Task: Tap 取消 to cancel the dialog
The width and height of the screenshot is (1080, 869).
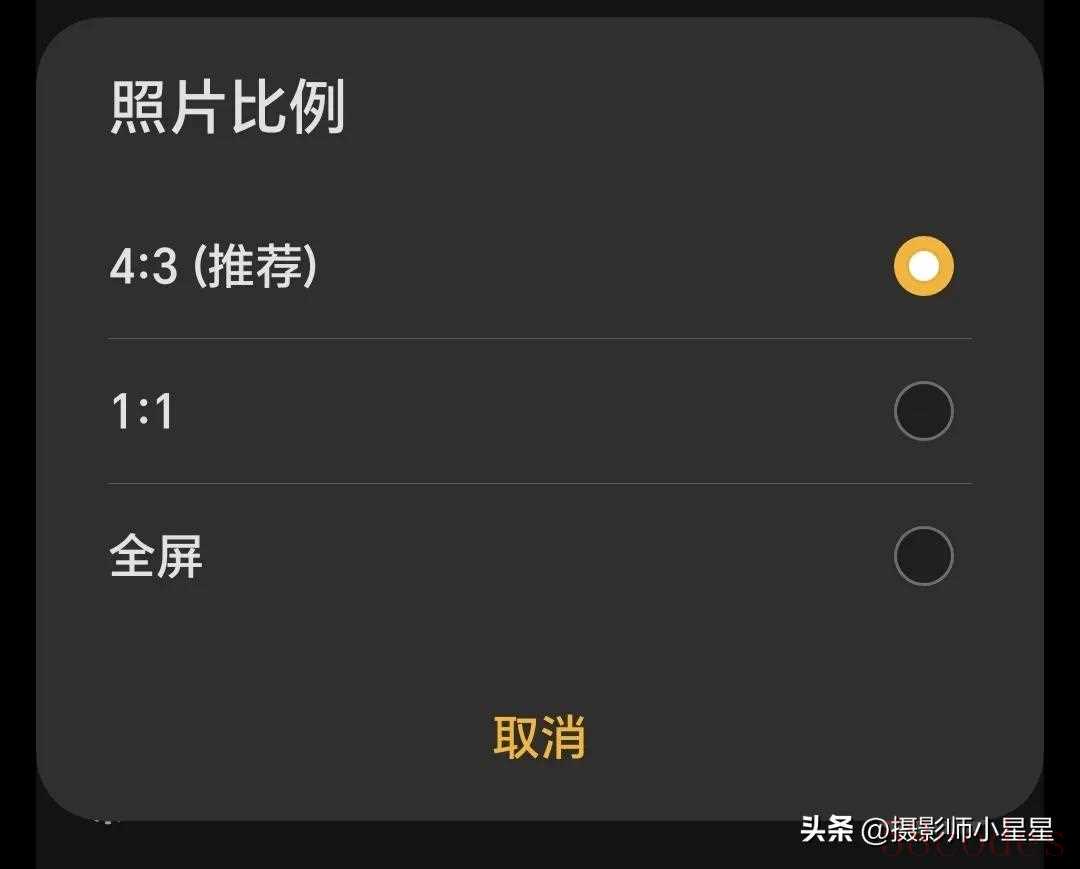Action: pos(539,737)
